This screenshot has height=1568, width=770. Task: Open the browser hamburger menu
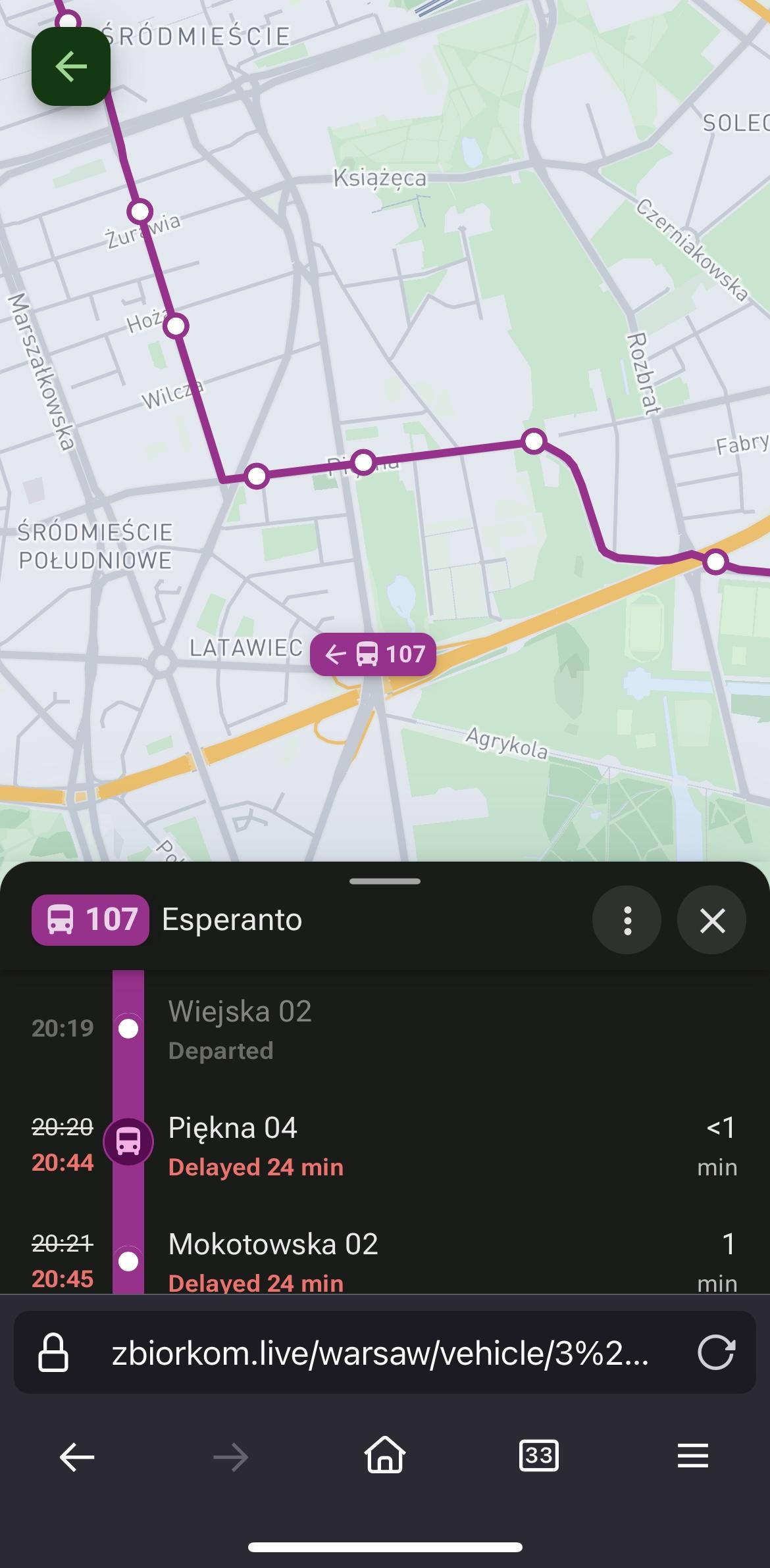point(692,1458)
